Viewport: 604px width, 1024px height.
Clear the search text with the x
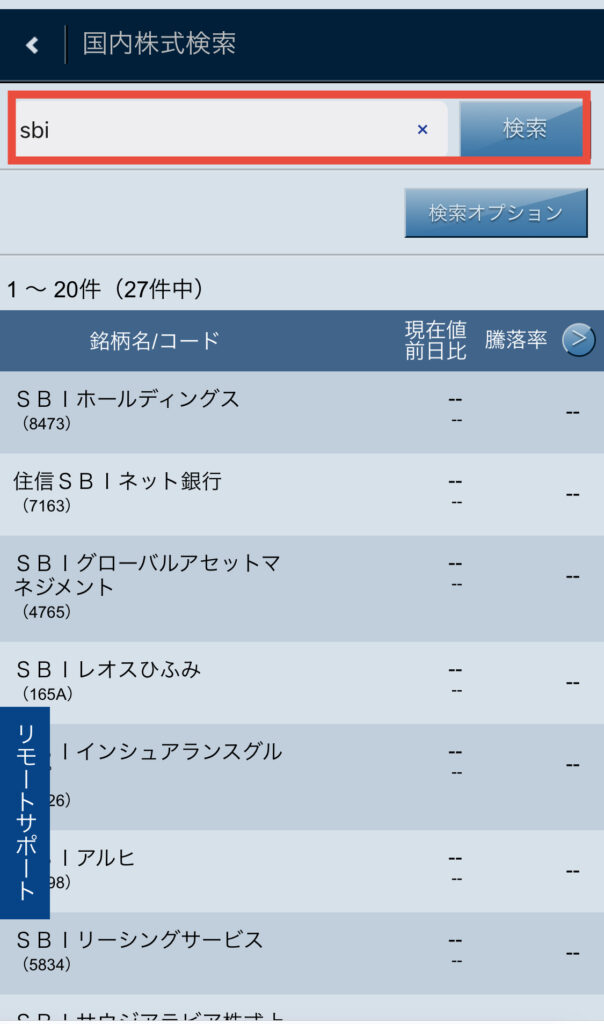[x=422, y=129]
